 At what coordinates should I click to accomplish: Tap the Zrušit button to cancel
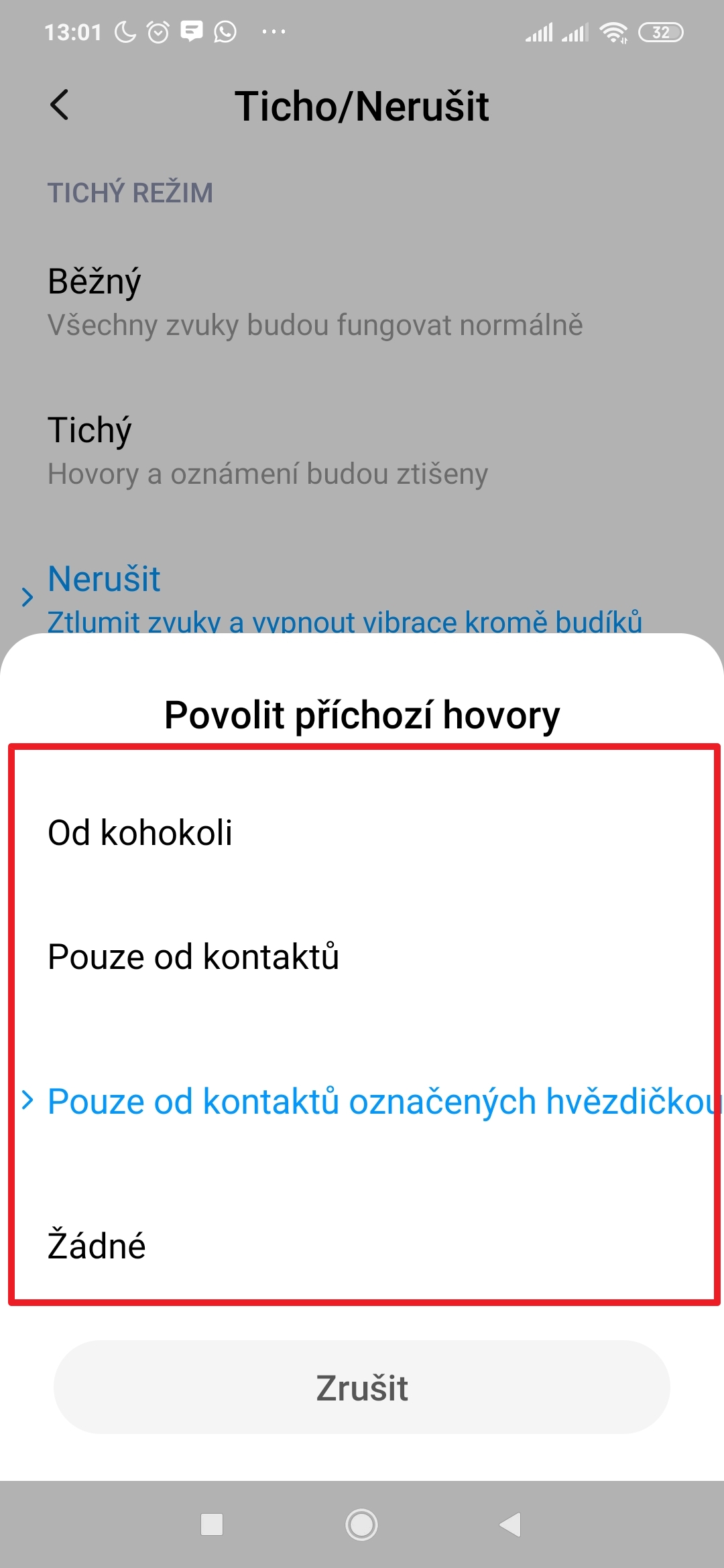[362, 1387]
